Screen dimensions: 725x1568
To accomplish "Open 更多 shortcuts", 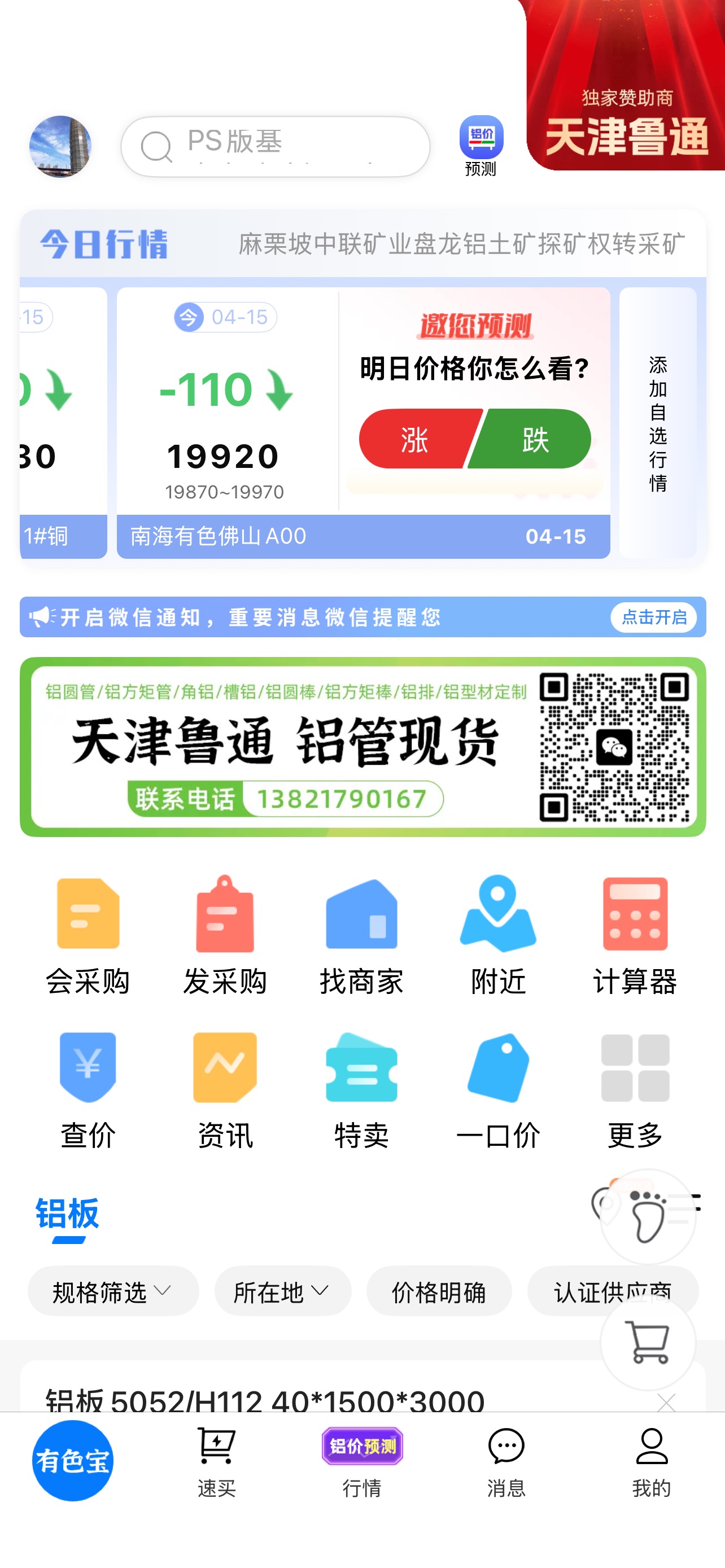I will [x=635, y=1089].
